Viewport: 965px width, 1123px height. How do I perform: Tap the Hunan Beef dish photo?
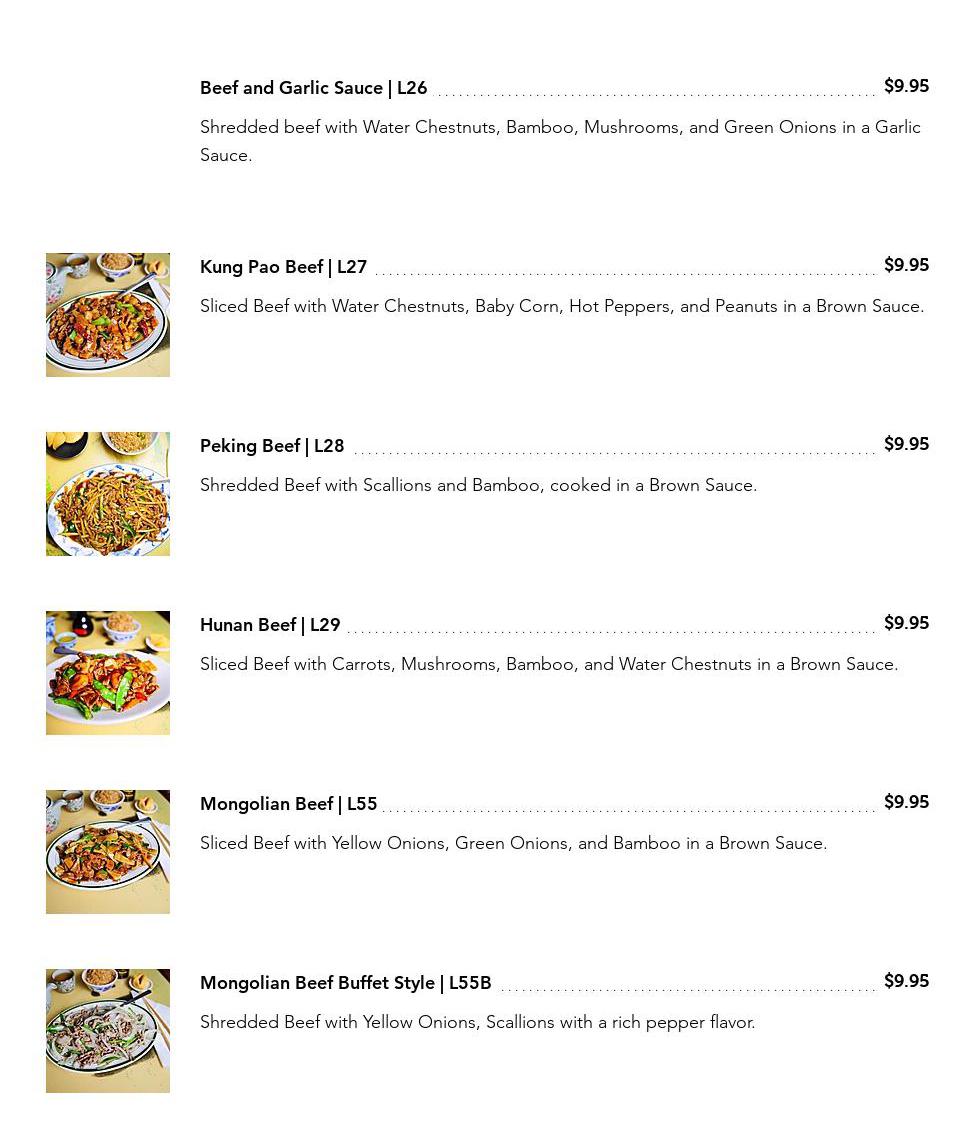pyautogui.click(x=108, y=673)
